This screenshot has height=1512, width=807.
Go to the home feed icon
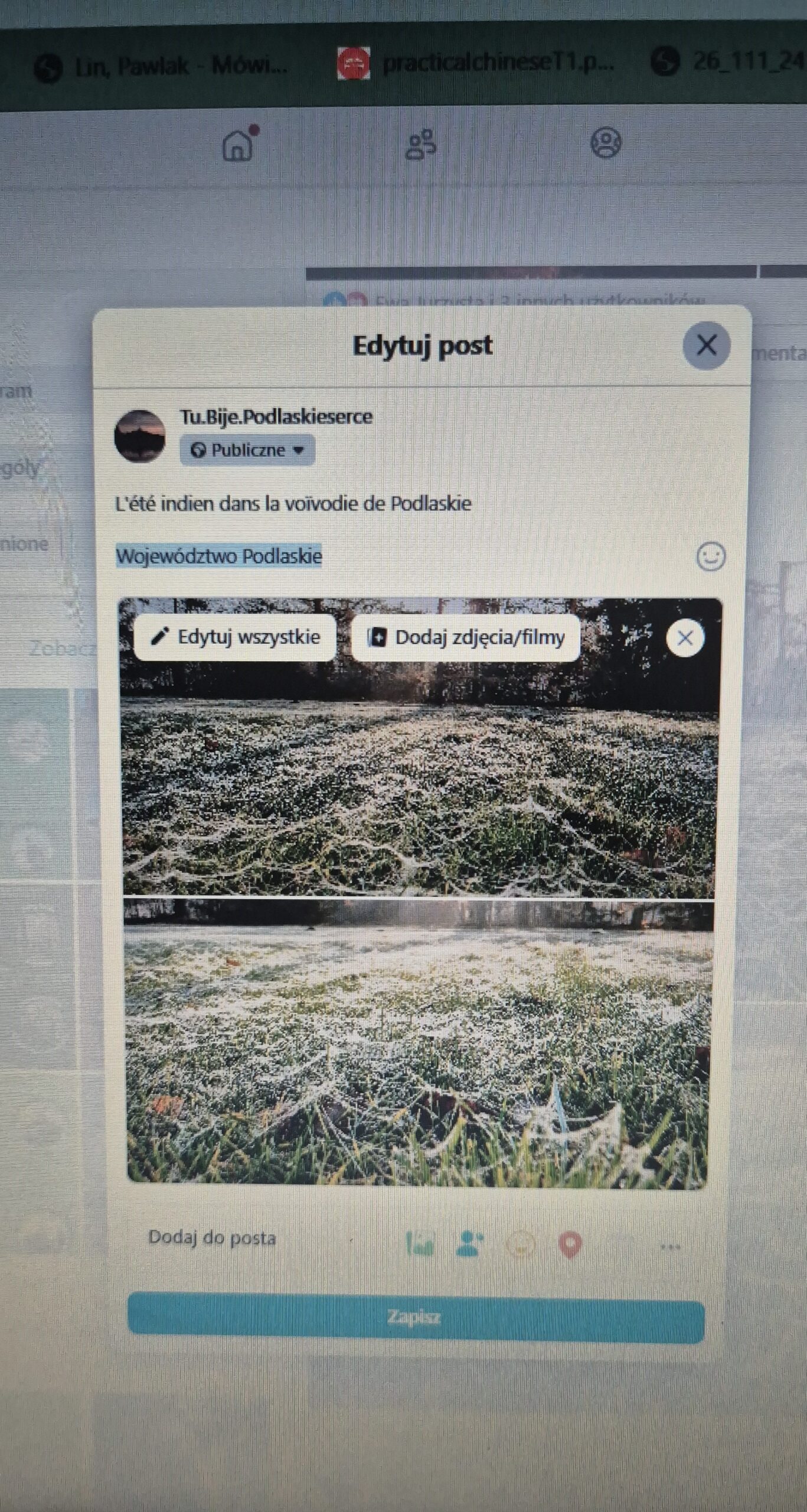coord(238,145)
